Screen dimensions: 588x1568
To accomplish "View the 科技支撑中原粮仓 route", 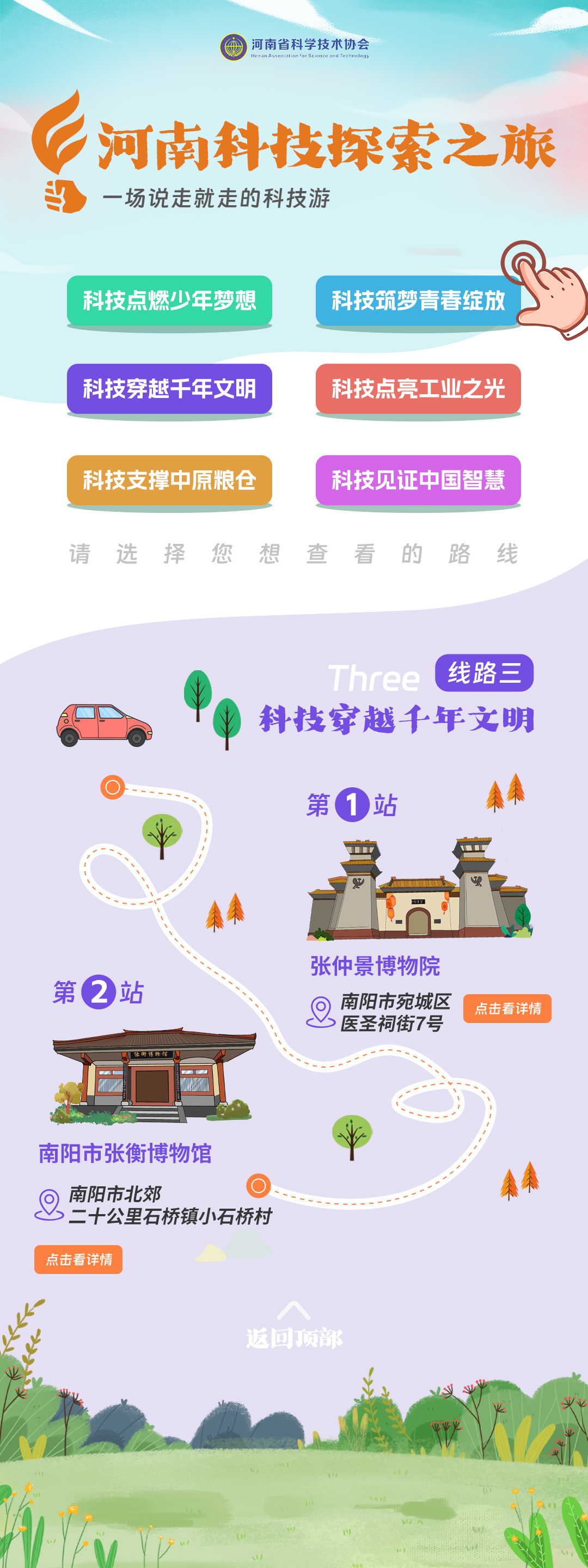I will [x=169, y=480].
